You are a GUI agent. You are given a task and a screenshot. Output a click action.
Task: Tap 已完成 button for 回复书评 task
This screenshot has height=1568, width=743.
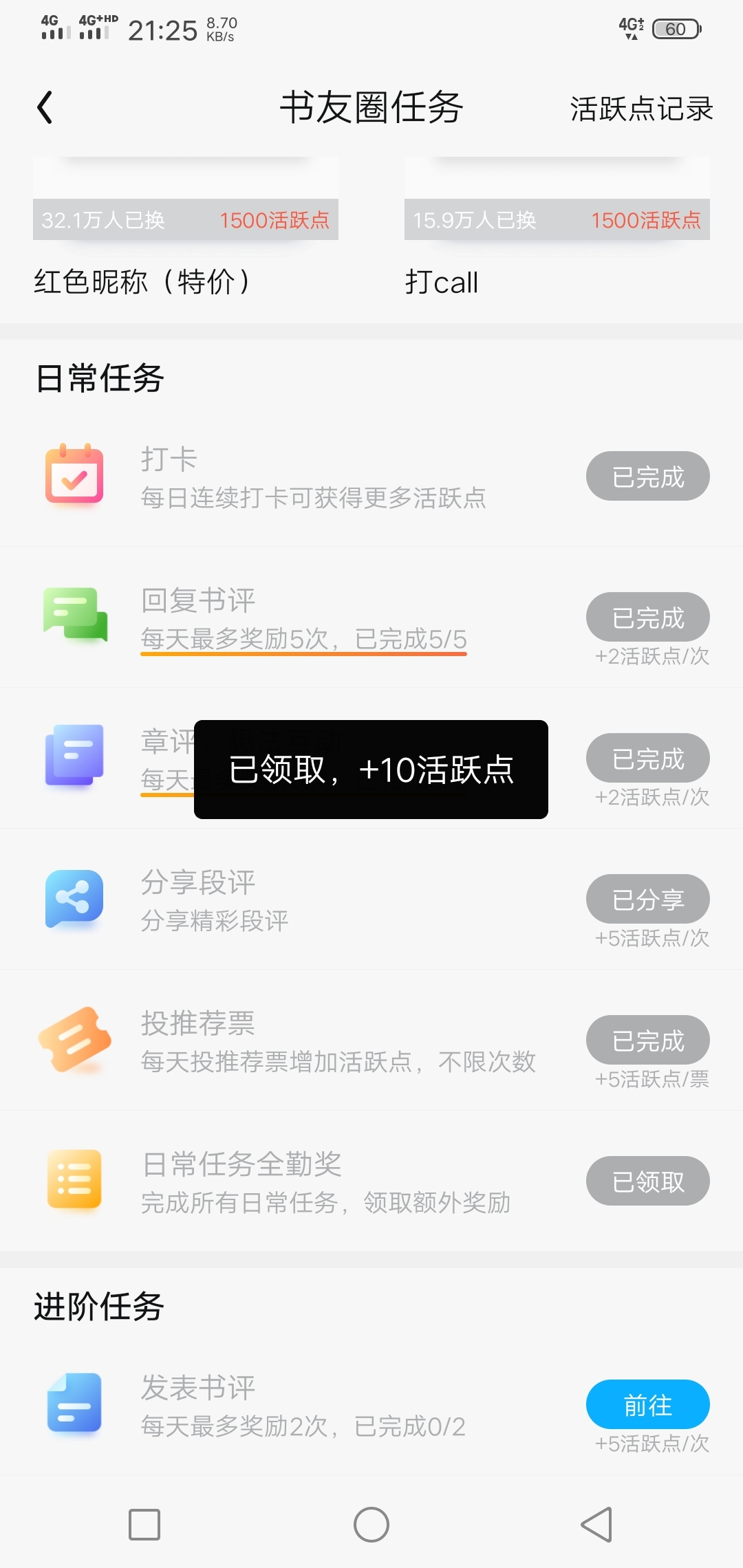pos(648,617)
